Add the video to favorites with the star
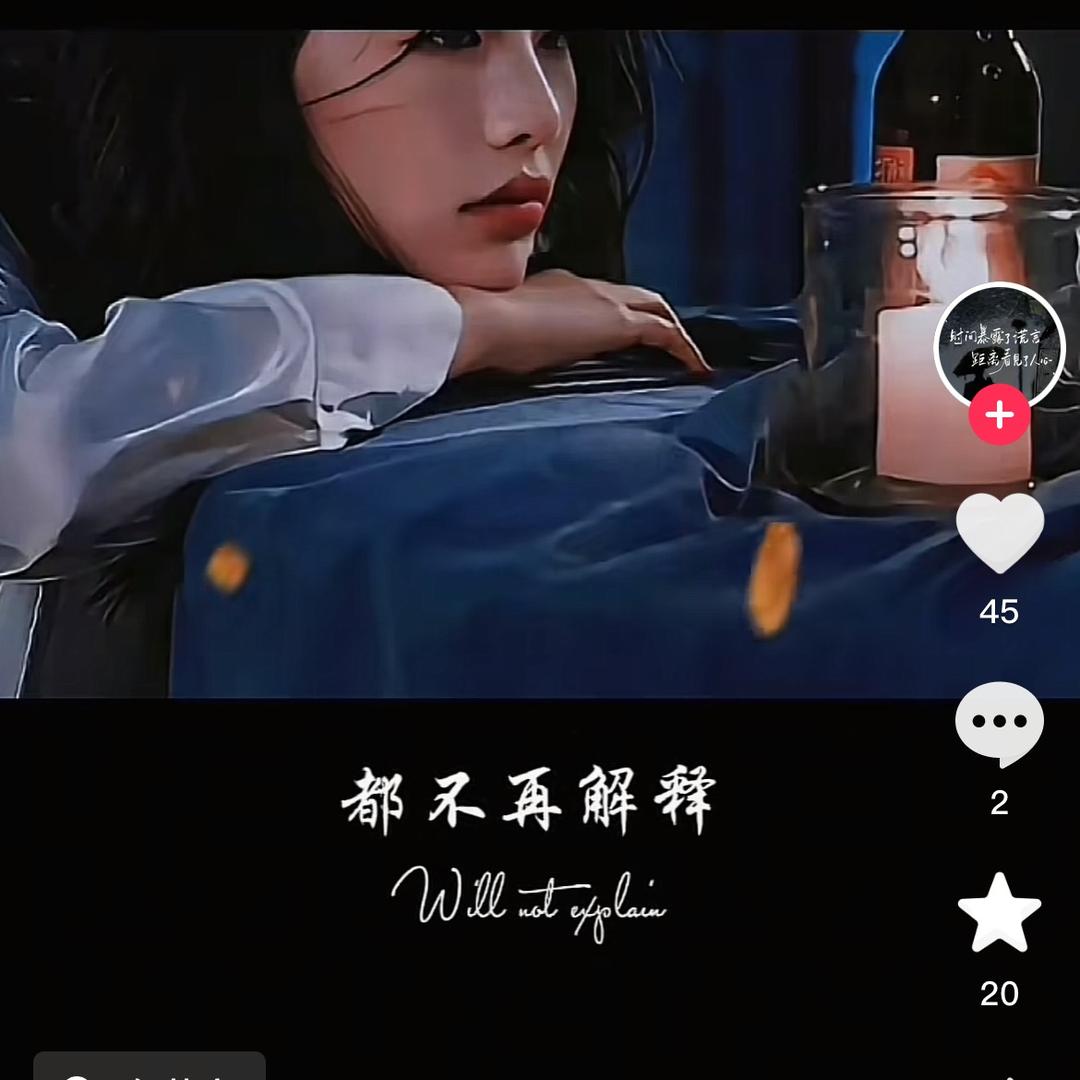Viewport: 1080px width, 1080px height. [999, 914]
